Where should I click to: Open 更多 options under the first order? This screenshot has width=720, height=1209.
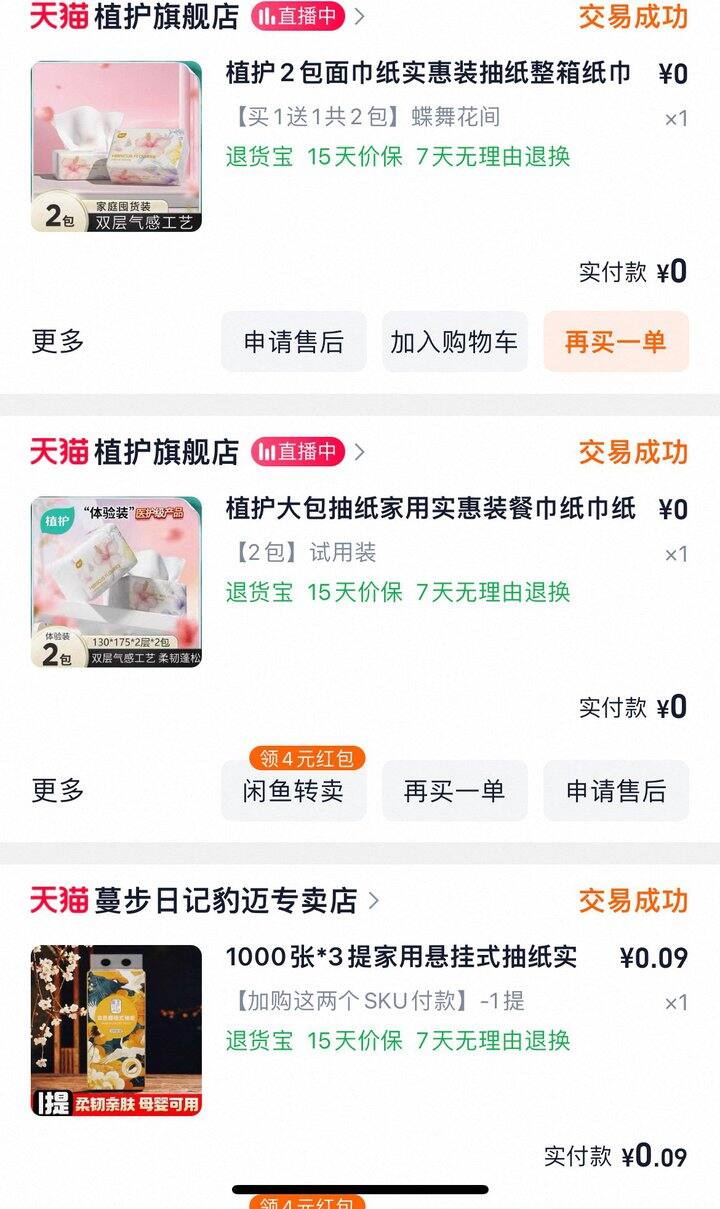pos(58,342)
